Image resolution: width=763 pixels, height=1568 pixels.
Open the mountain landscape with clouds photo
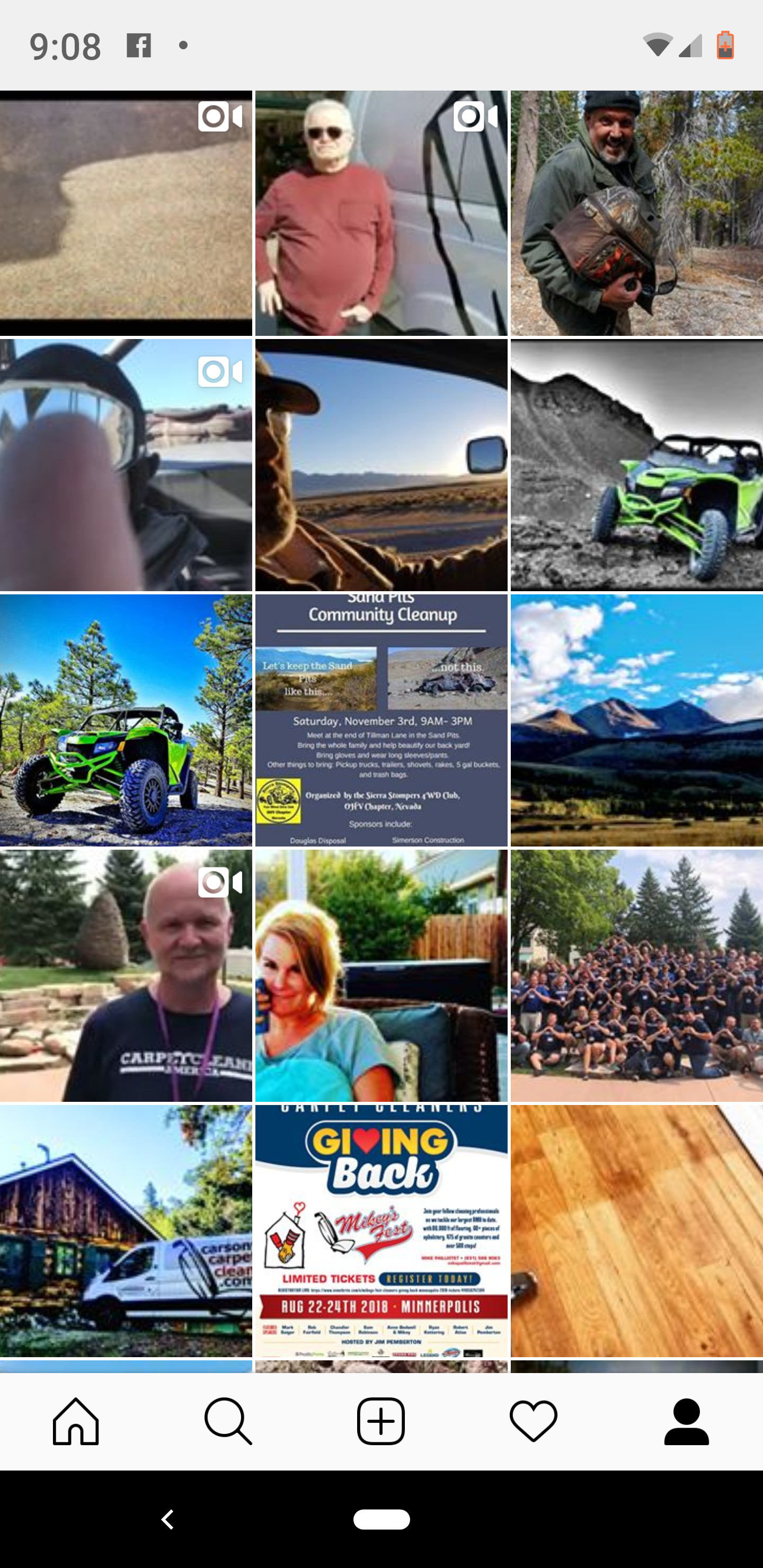pos(636,720)
